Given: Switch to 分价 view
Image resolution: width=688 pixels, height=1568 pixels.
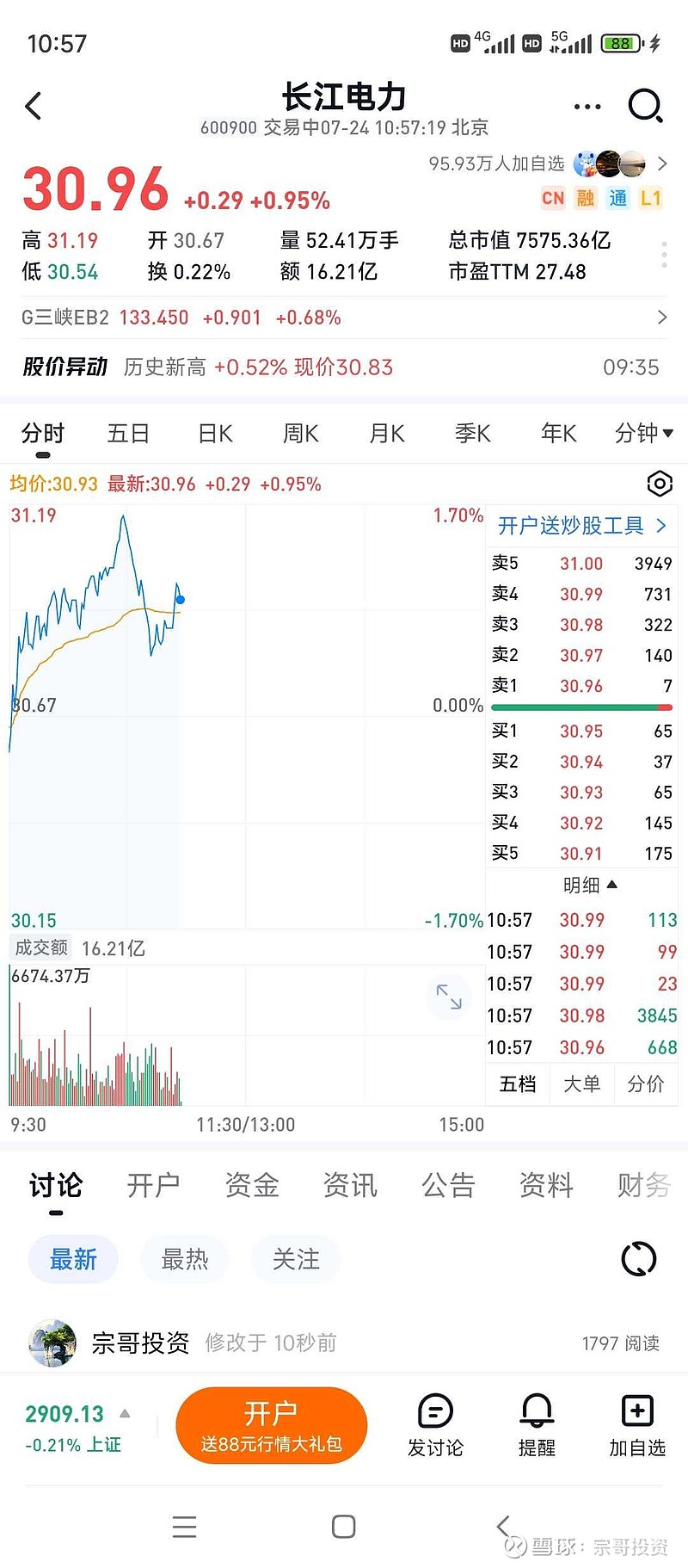Looking at the screenshot, I should (646, 1083).
